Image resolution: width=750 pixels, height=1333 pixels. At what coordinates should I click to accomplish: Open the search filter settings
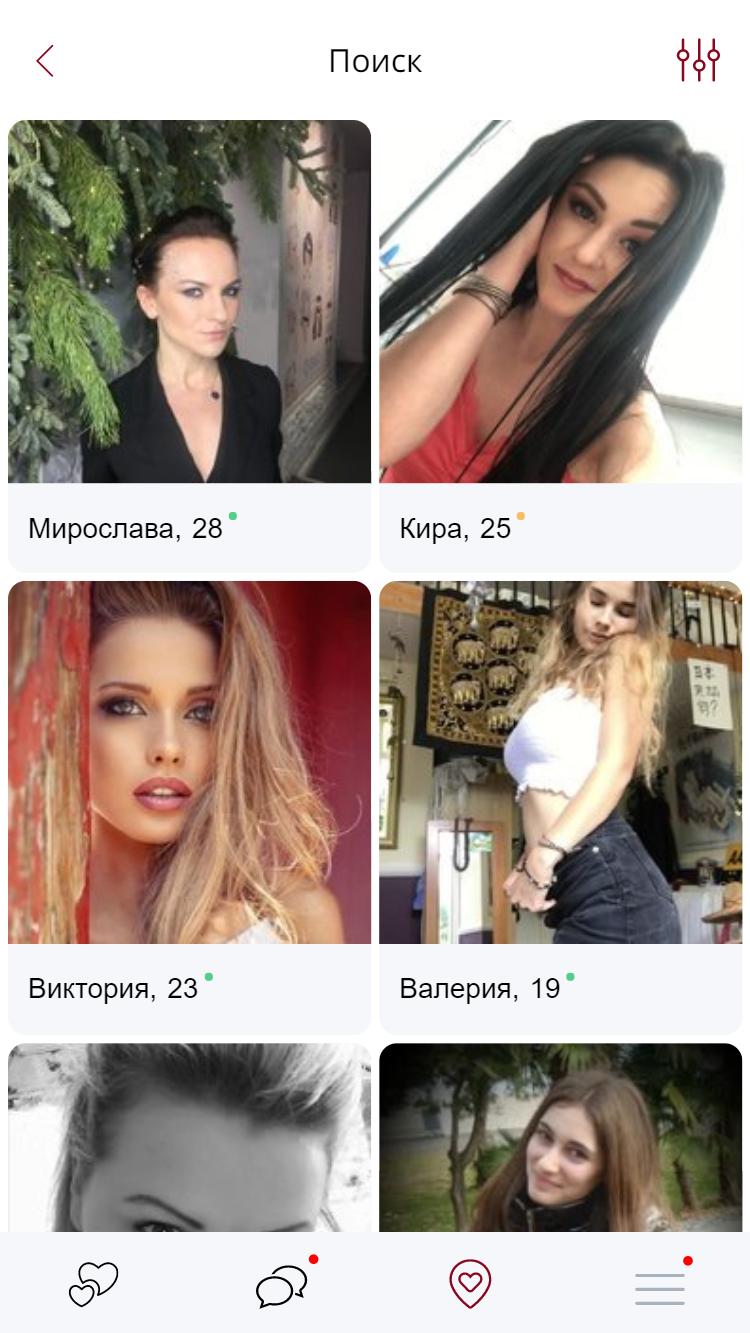pos(698,61)
